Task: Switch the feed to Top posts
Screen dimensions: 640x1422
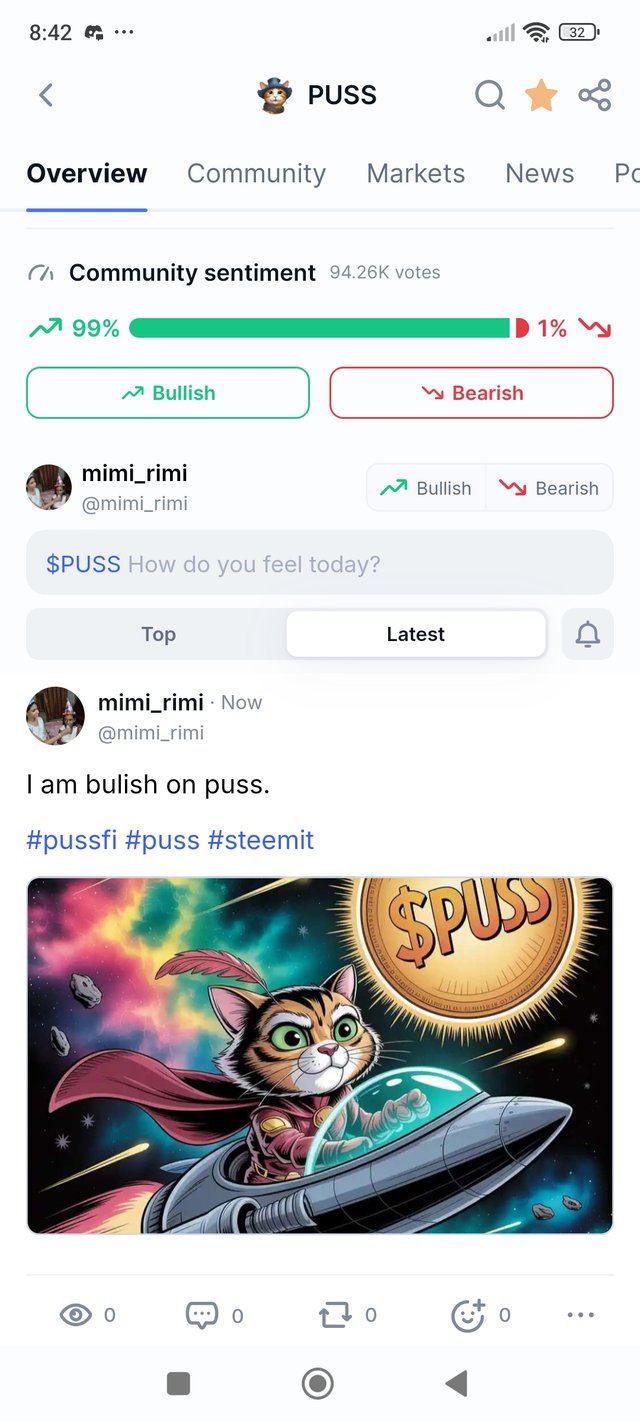Action: [158, 634]
